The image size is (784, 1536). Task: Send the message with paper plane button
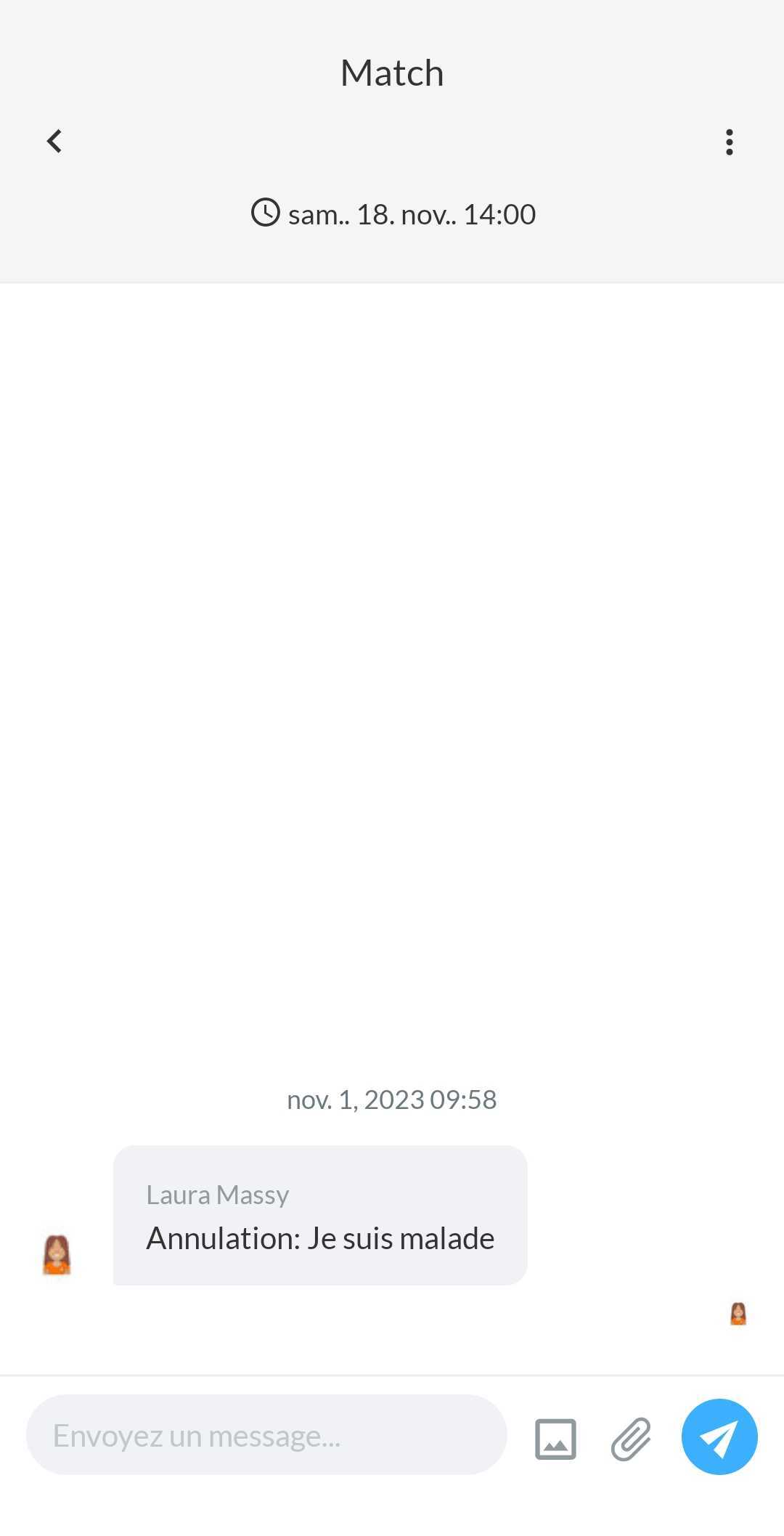coord(719,1437)
